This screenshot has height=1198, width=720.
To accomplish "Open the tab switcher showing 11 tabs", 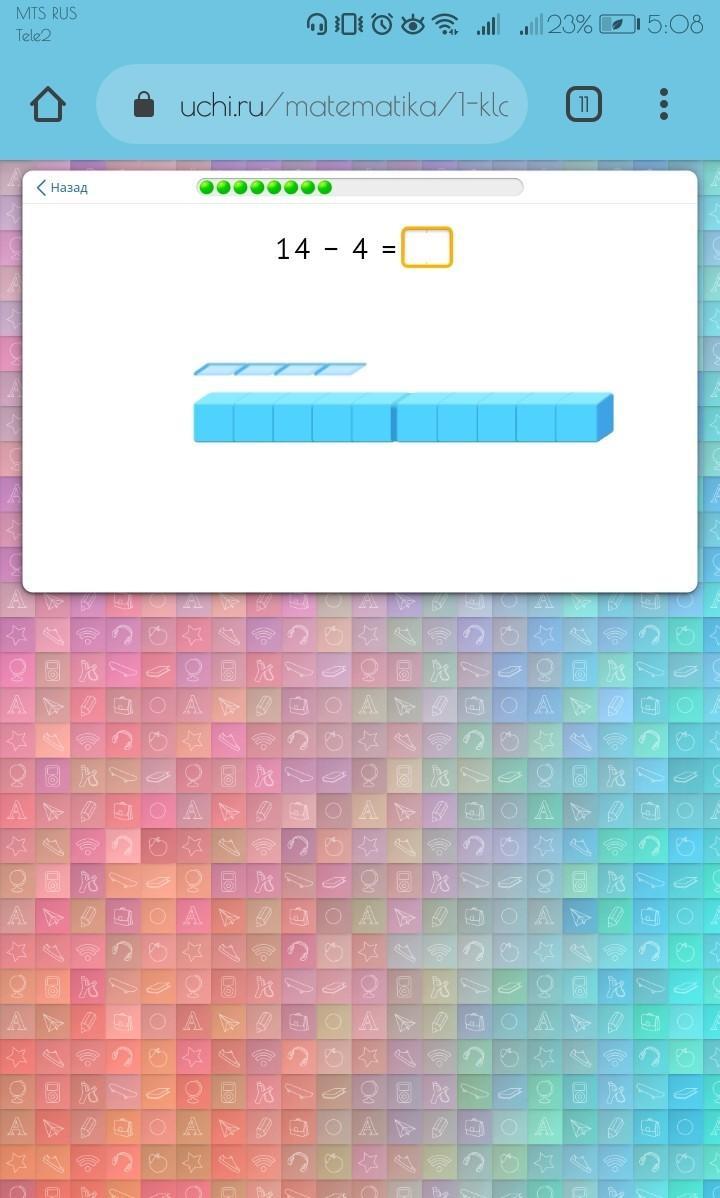I will 584,104.
